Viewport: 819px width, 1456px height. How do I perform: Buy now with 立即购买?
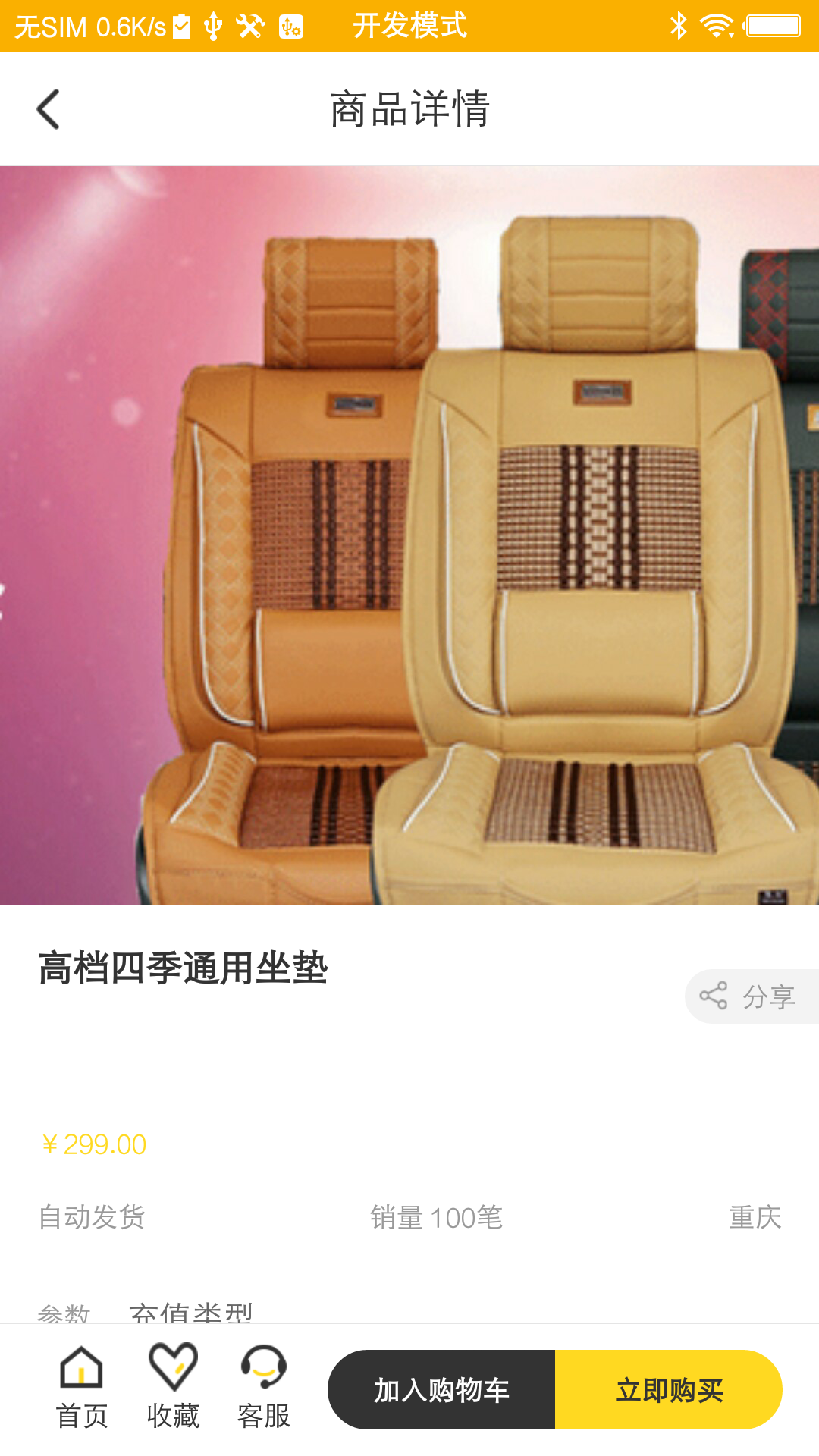pyautogui.click(x=669, y=1389)
